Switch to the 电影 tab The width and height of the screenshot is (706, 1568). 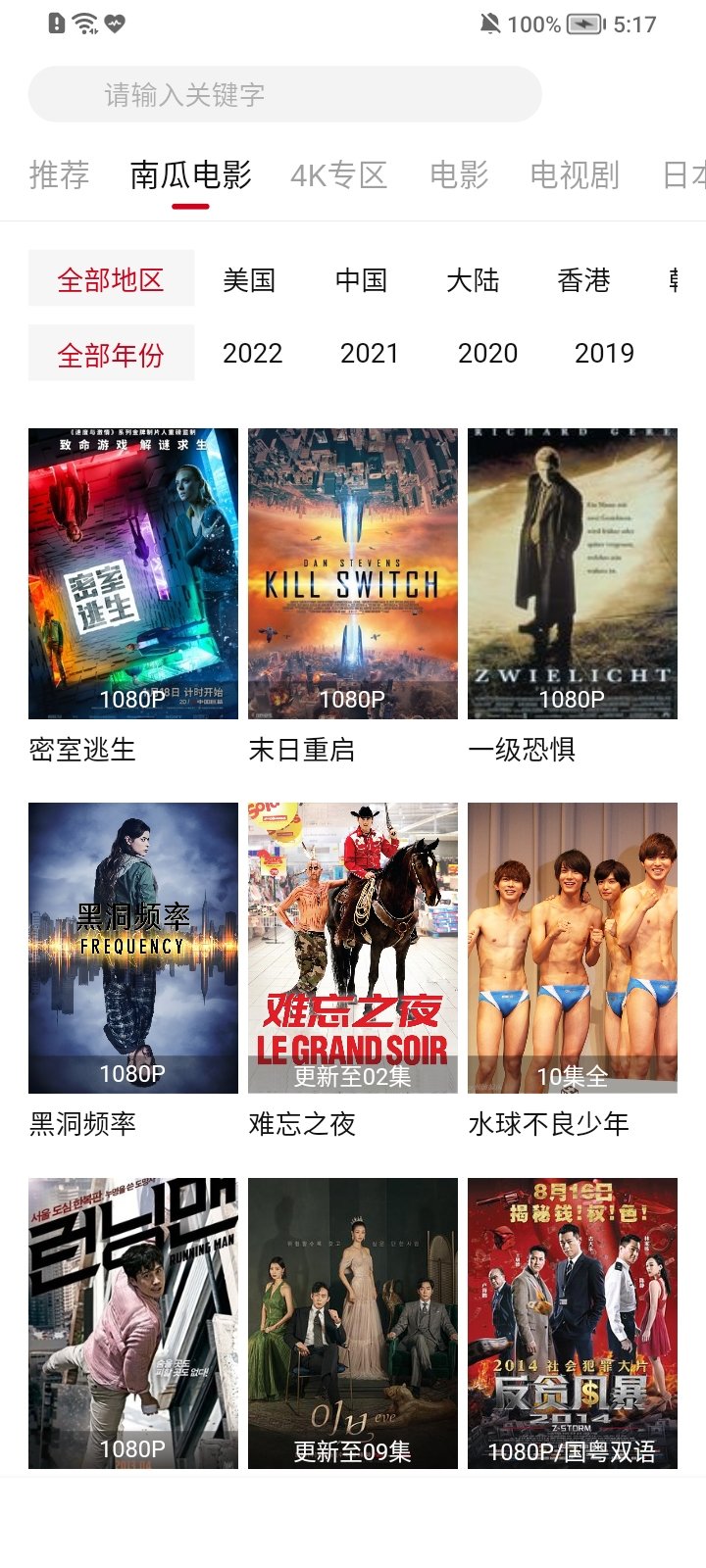[459, 175]
